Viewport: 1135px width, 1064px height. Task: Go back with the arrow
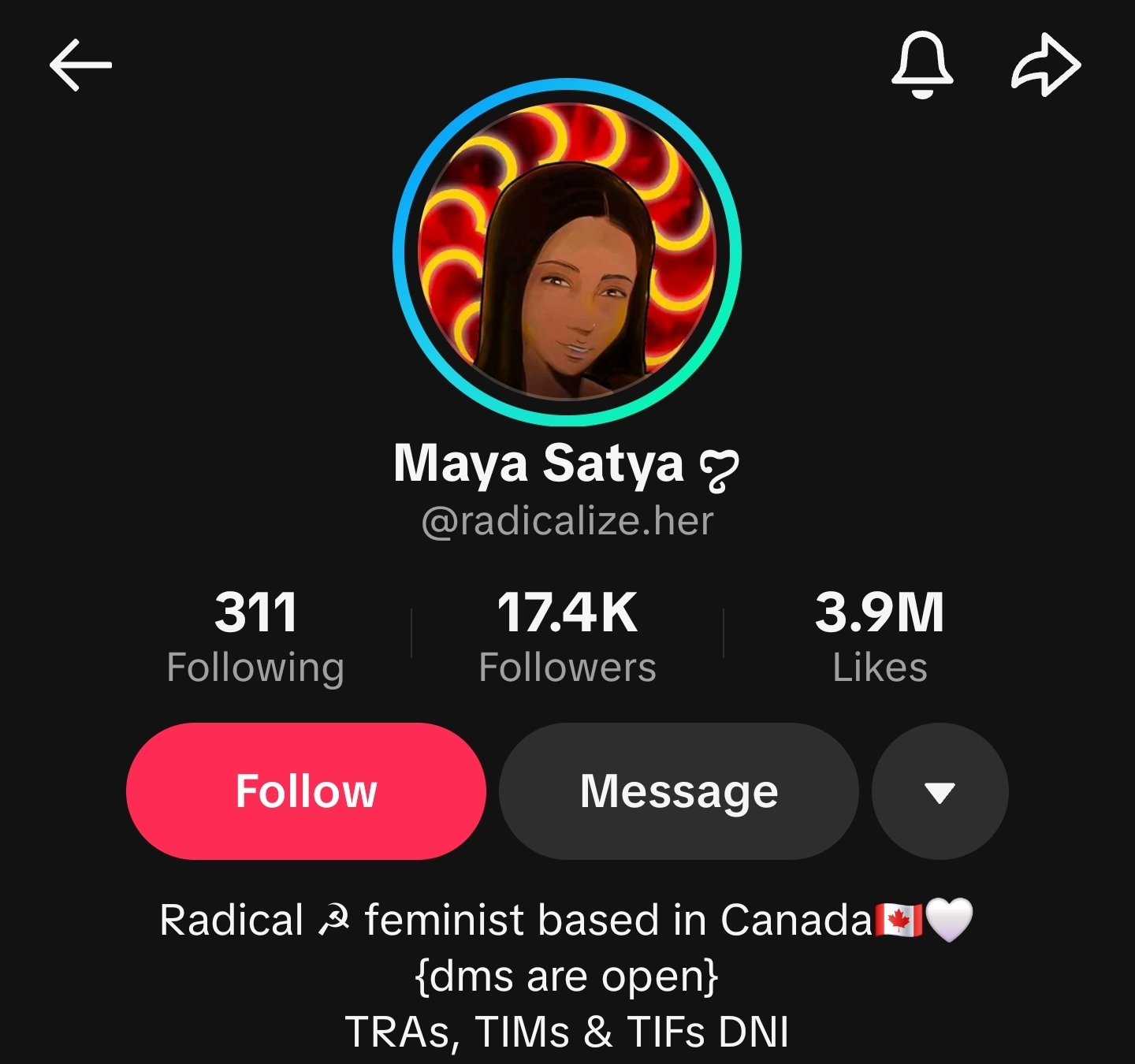(80, 65)
